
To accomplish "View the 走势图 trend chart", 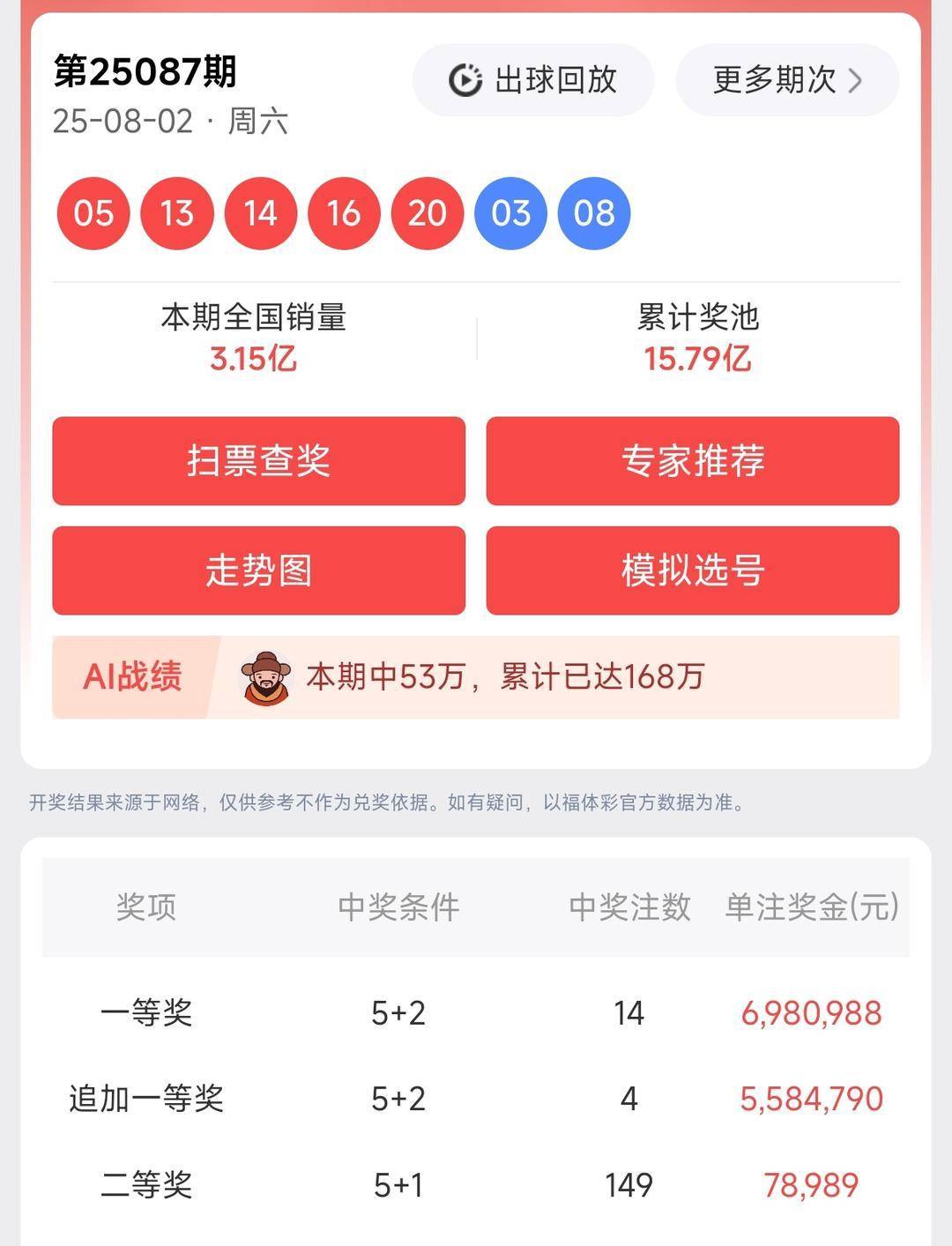I will [260, 571].
